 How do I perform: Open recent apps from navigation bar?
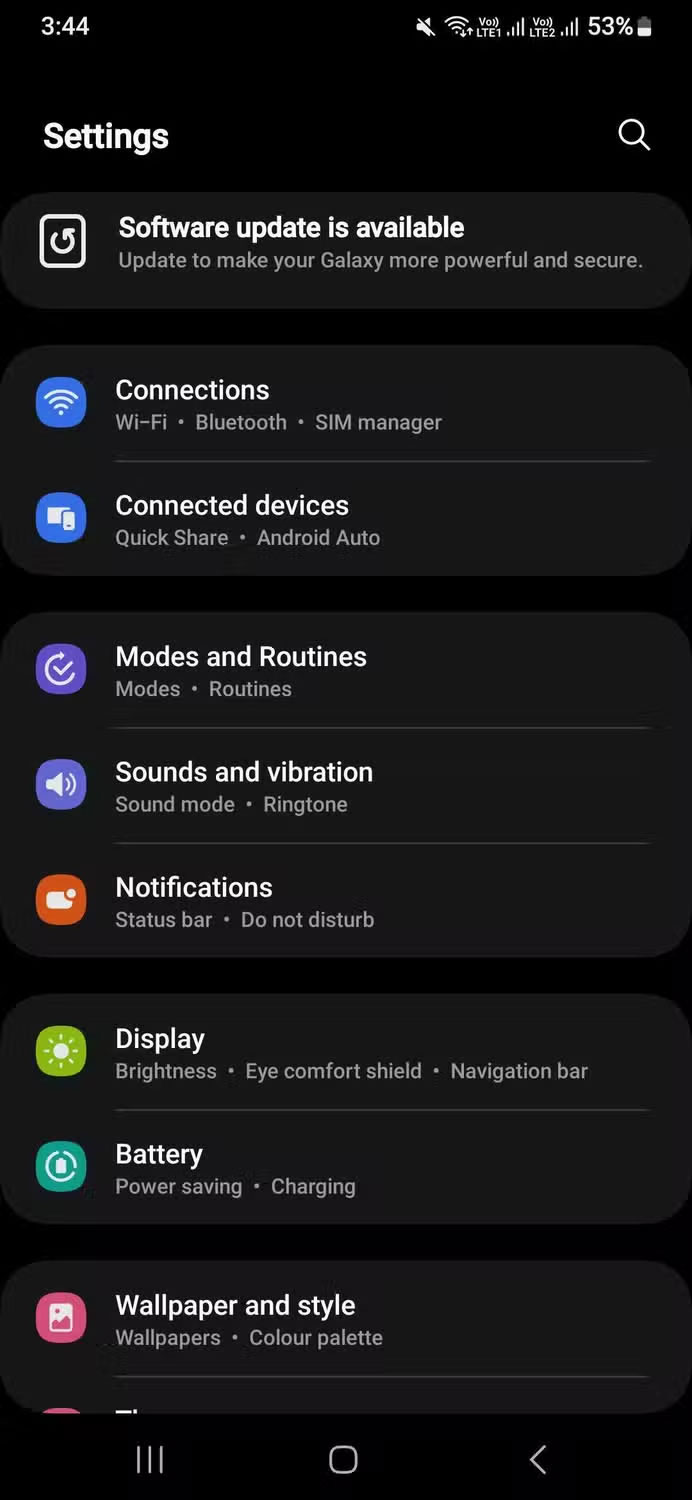tap(150, 1460)
